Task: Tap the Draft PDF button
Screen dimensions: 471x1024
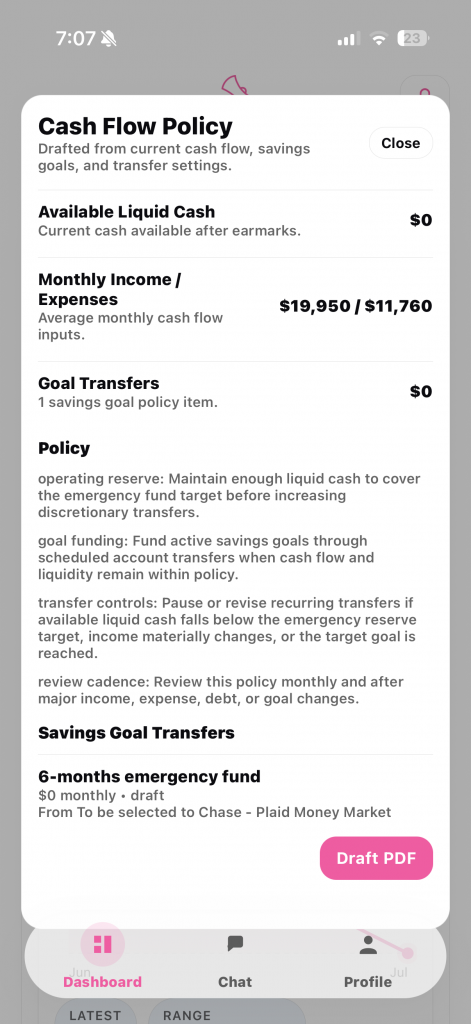Action: (376, 858)
